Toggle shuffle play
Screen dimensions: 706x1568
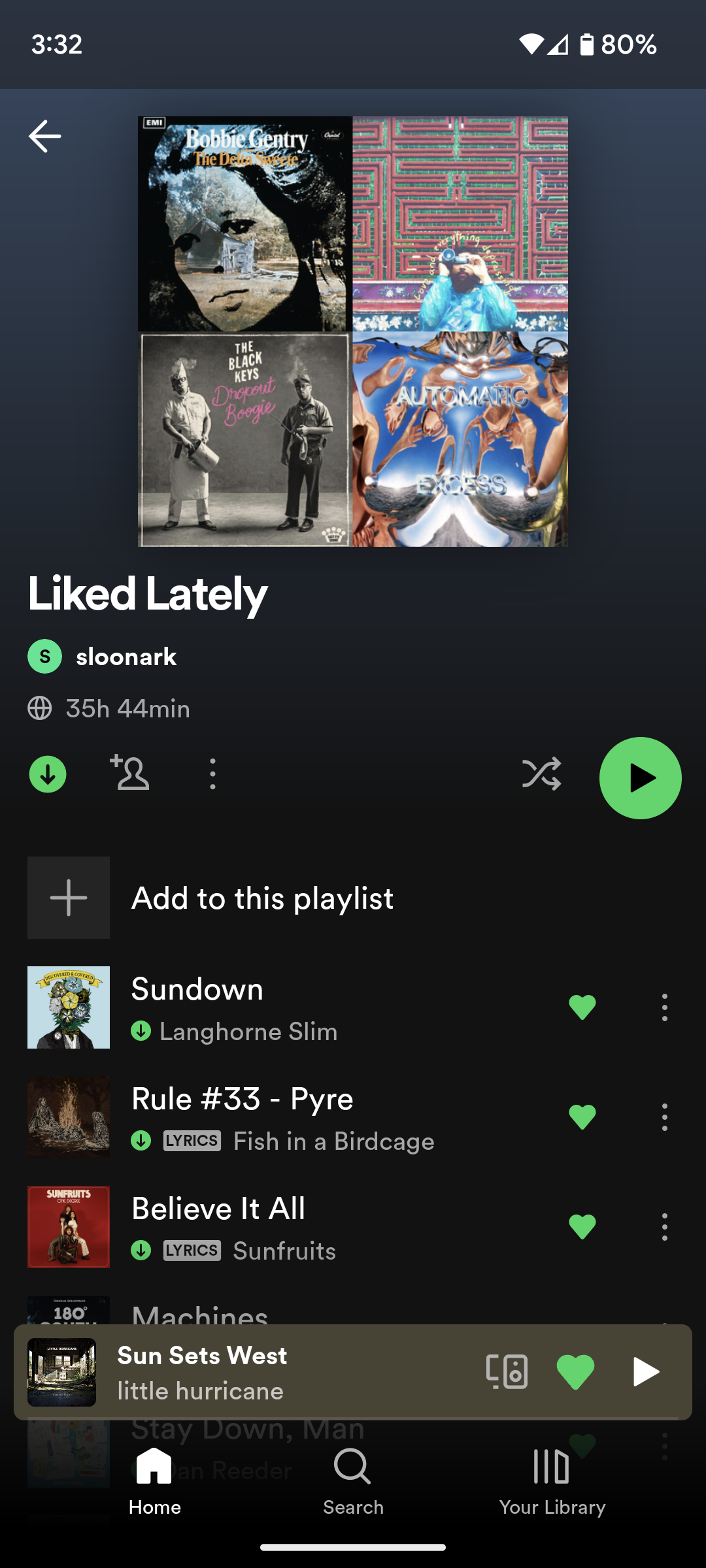[x=541, y=774]
